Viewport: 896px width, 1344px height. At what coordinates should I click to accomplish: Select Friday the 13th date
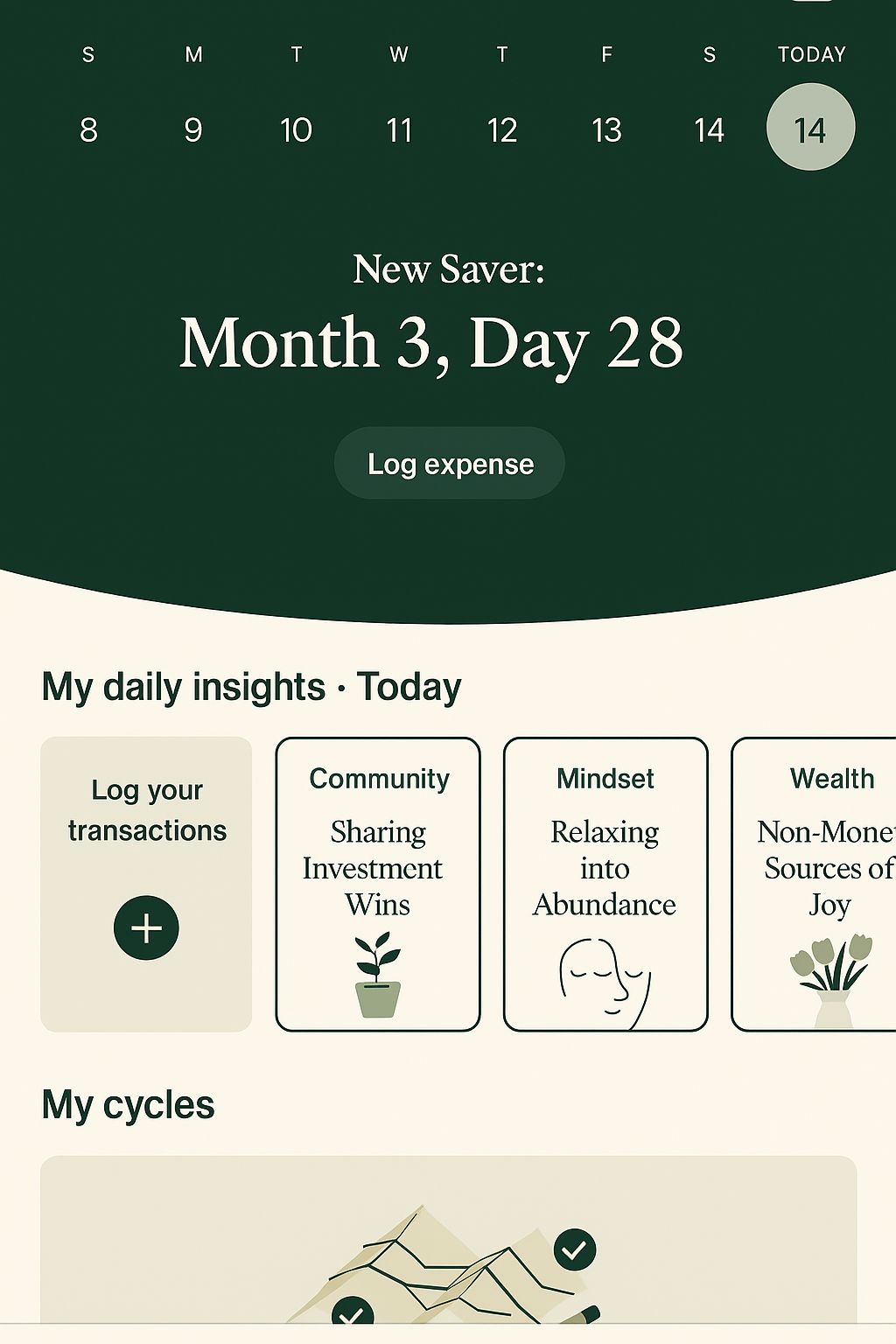pyautogui.click(x=605, y=129)
